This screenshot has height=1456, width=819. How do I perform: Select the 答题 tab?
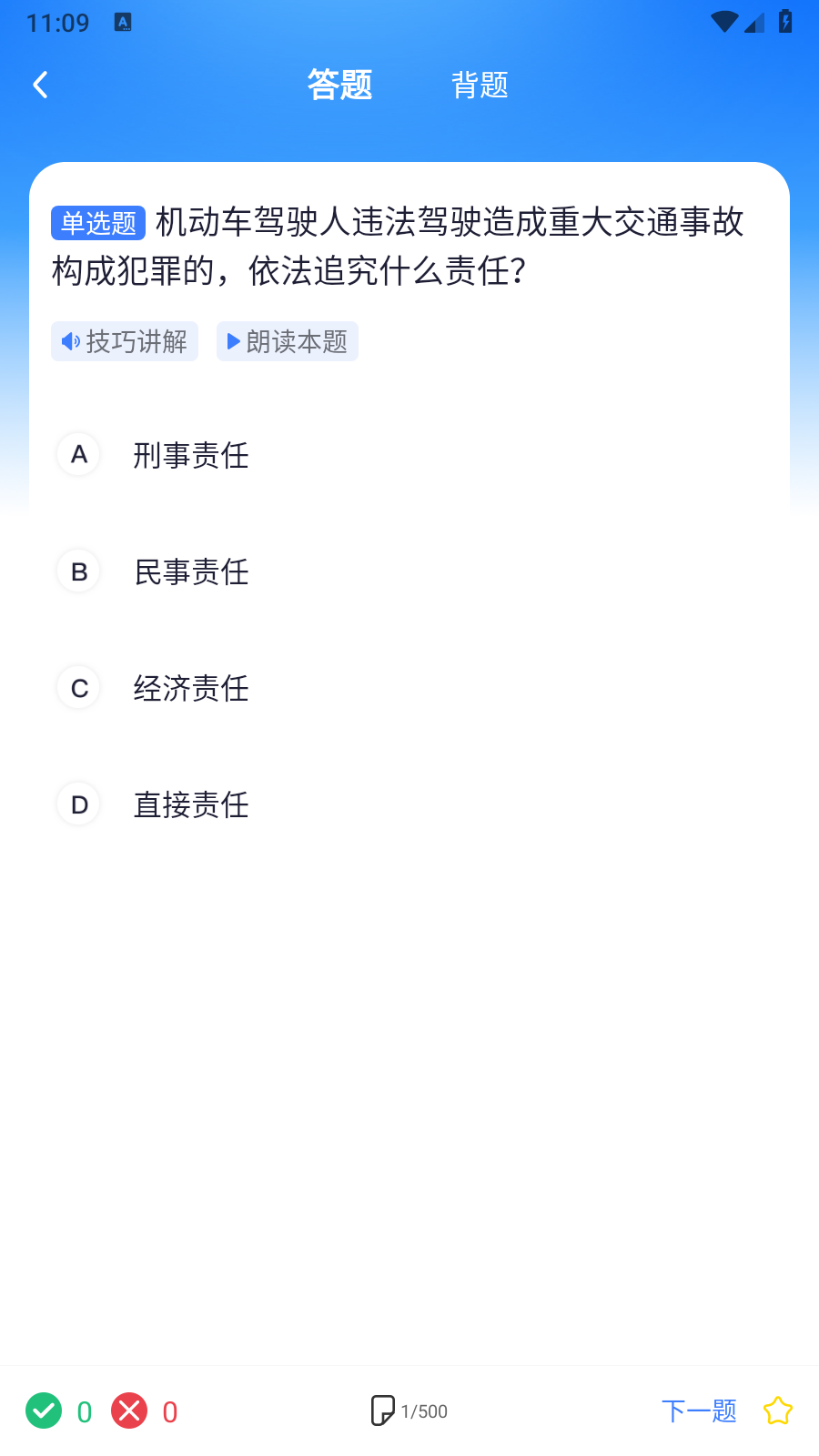click(339, 86)
